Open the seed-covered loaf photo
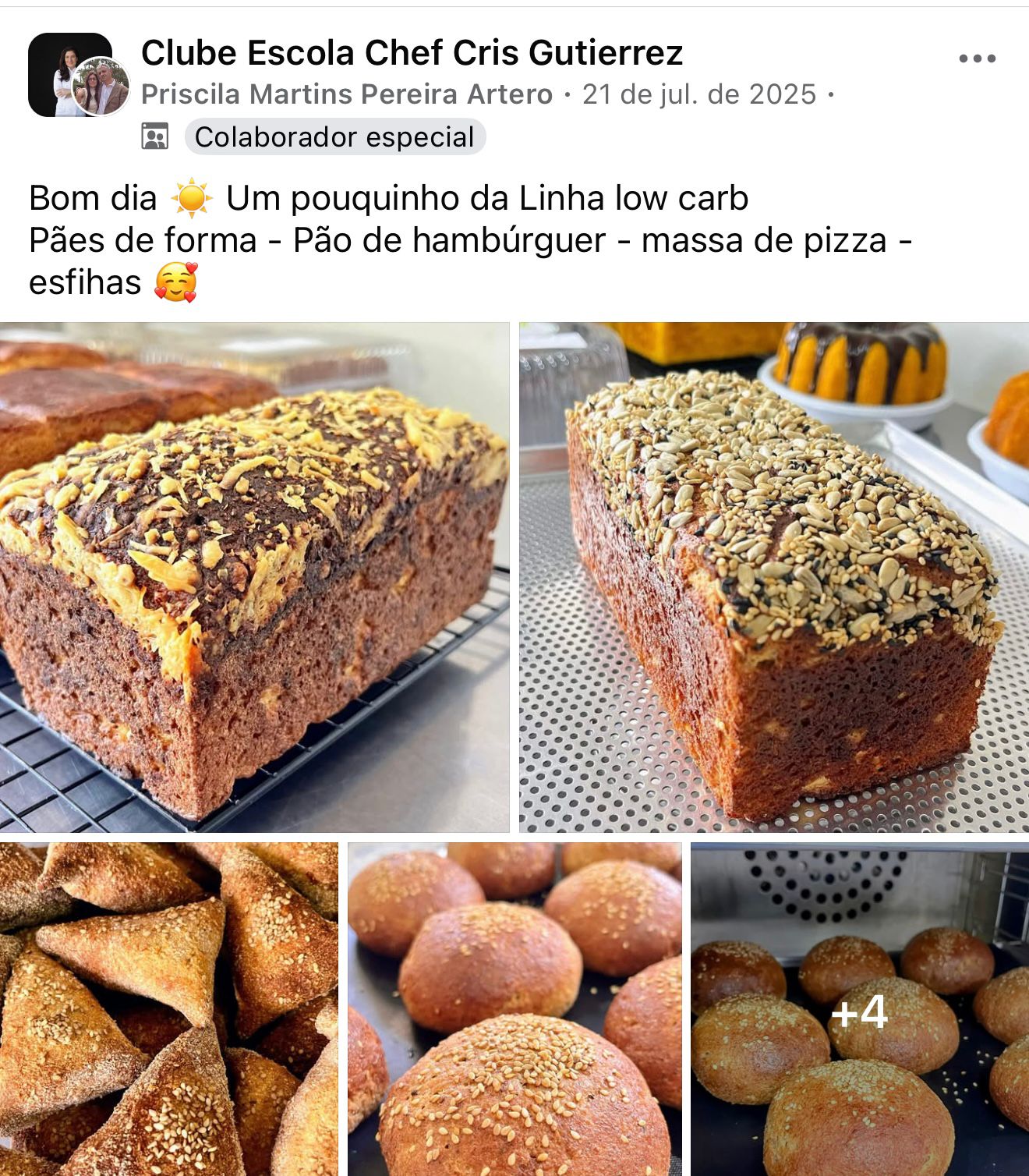 click(x=774, y=577)
